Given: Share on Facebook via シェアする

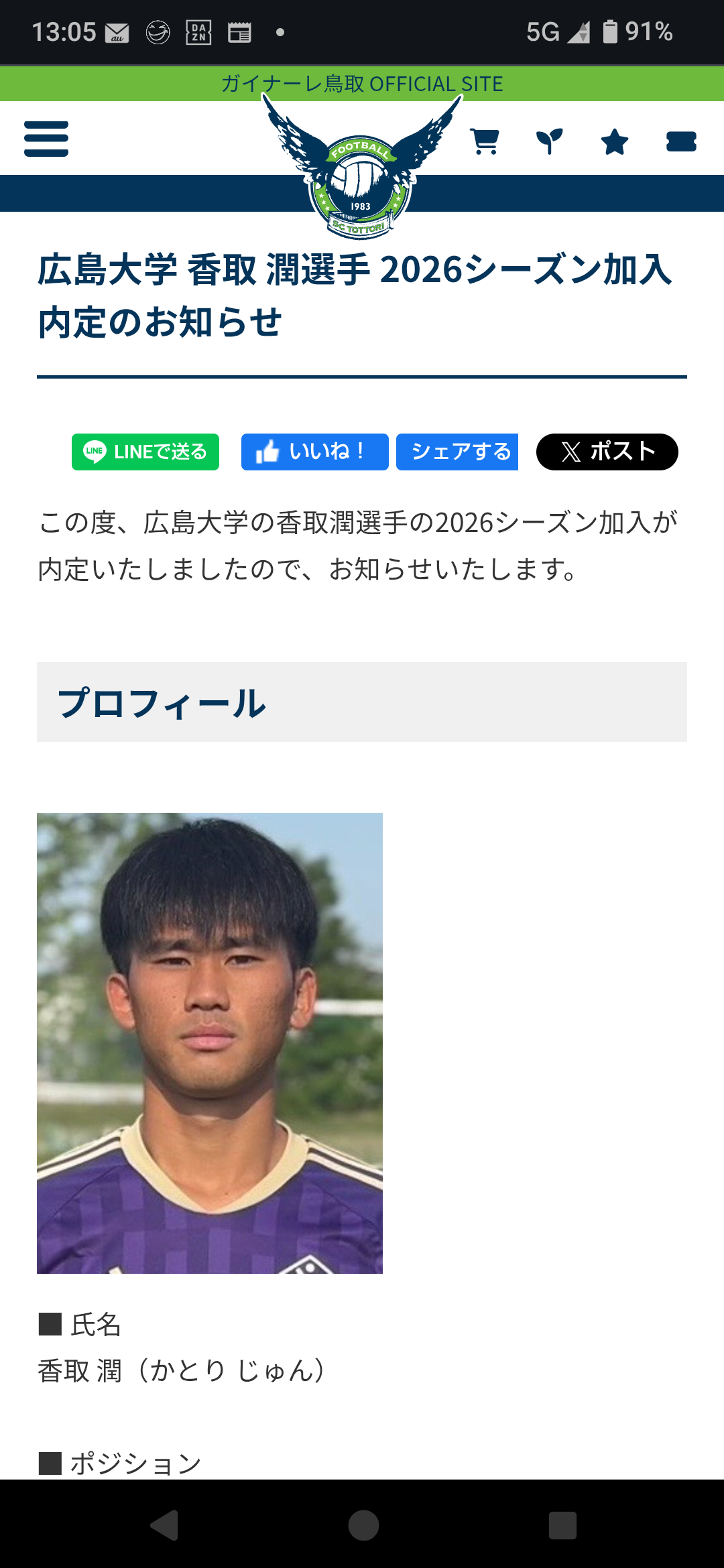Looking at the screenshot, I should (457, 452).
